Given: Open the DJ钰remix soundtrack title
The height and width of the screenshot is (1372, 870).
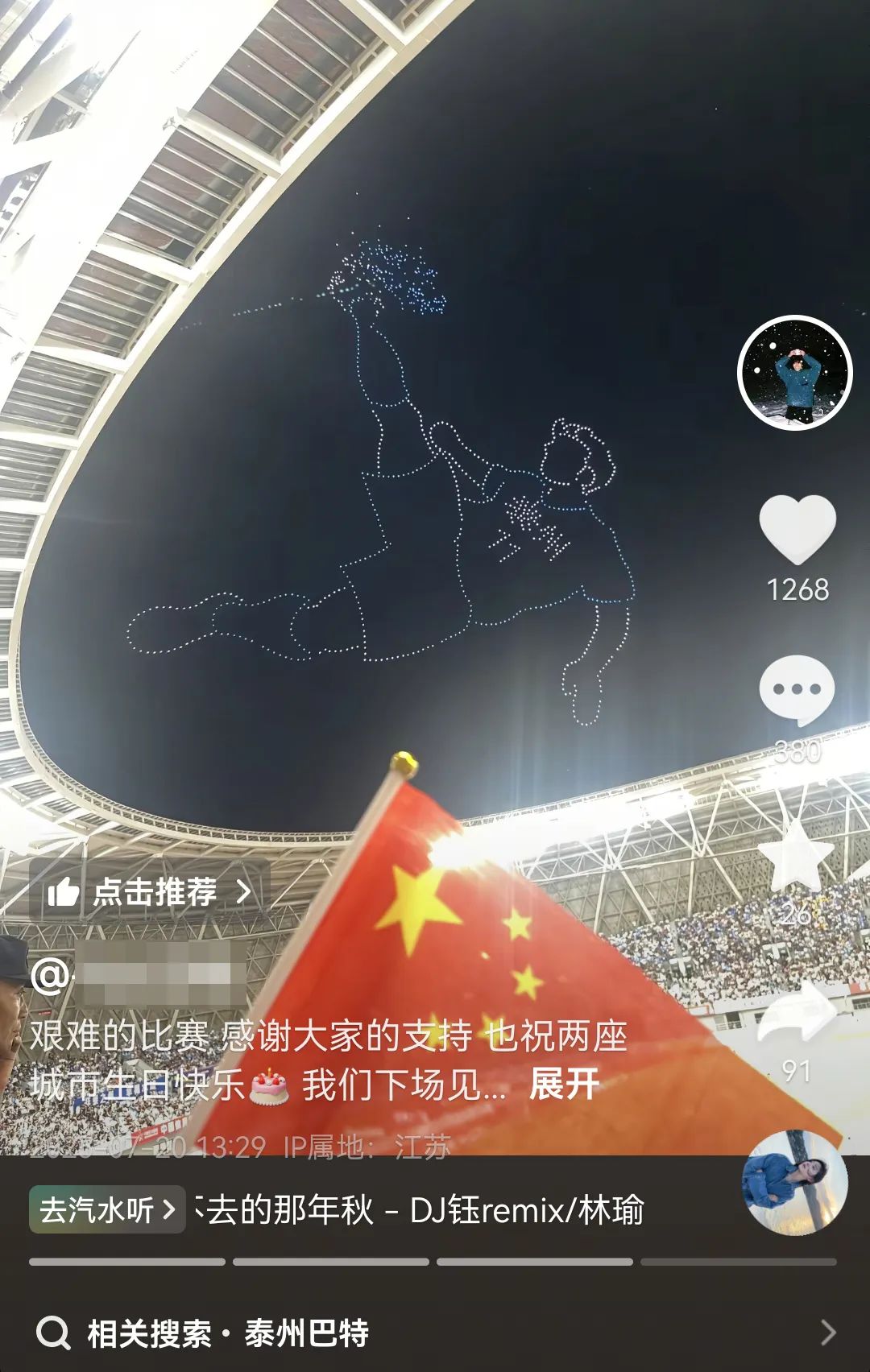Looking at the screenshot, I should coord(419,1209).
